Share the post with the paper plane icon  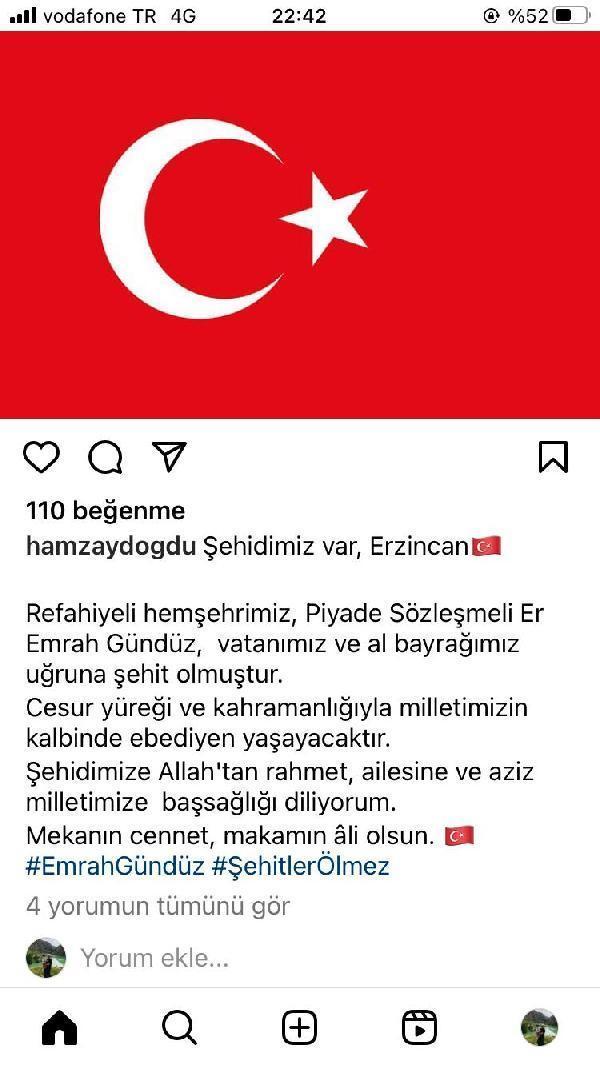click(169, 456)
